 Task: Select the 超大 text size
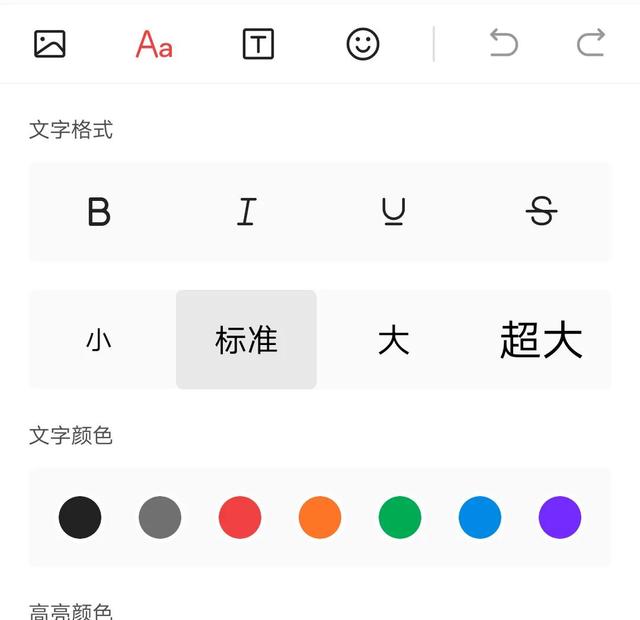(541, 340)
